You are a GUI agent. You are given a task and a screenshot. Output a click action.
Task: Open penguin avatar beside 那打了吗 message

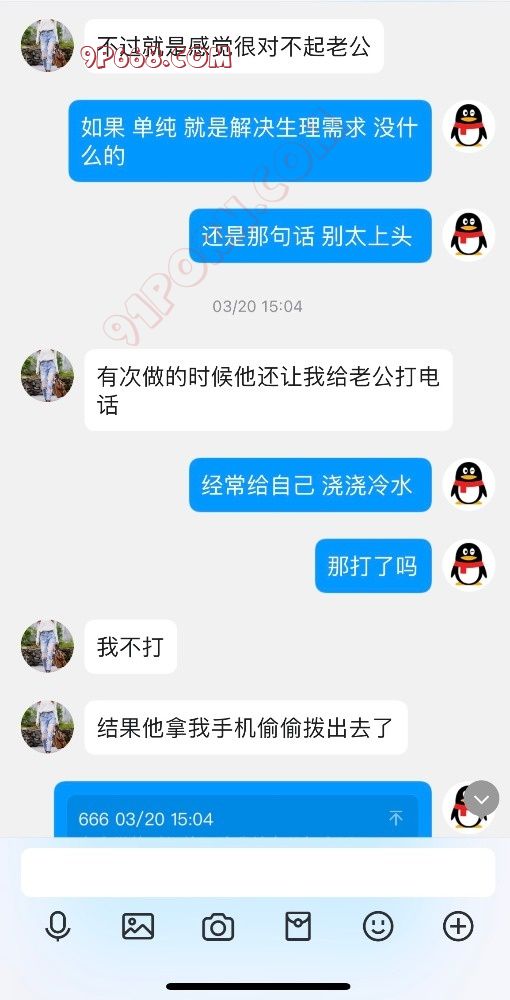click(469, 566)
